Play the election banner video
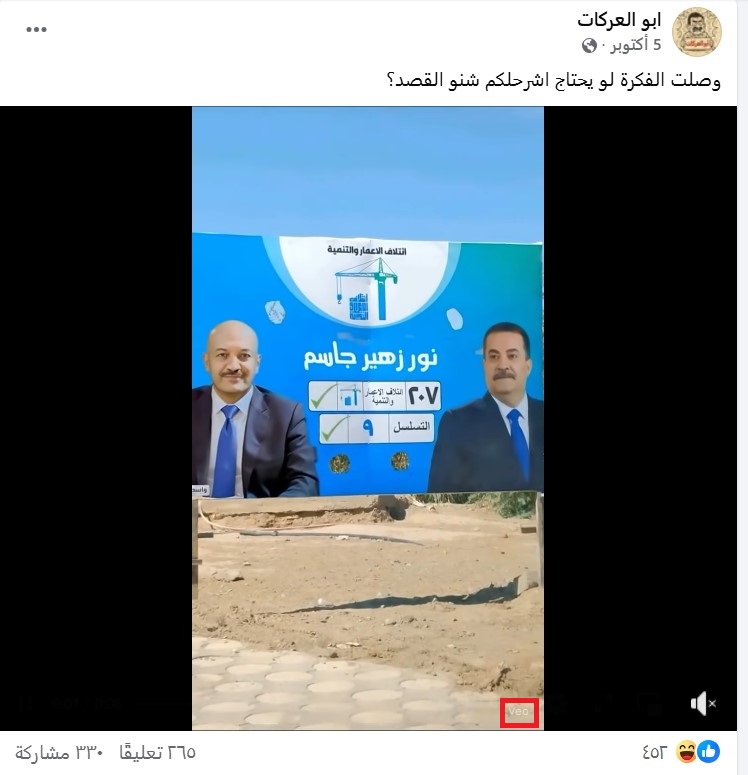The height and width of the screenshot is (775, 748). [368, 418]
